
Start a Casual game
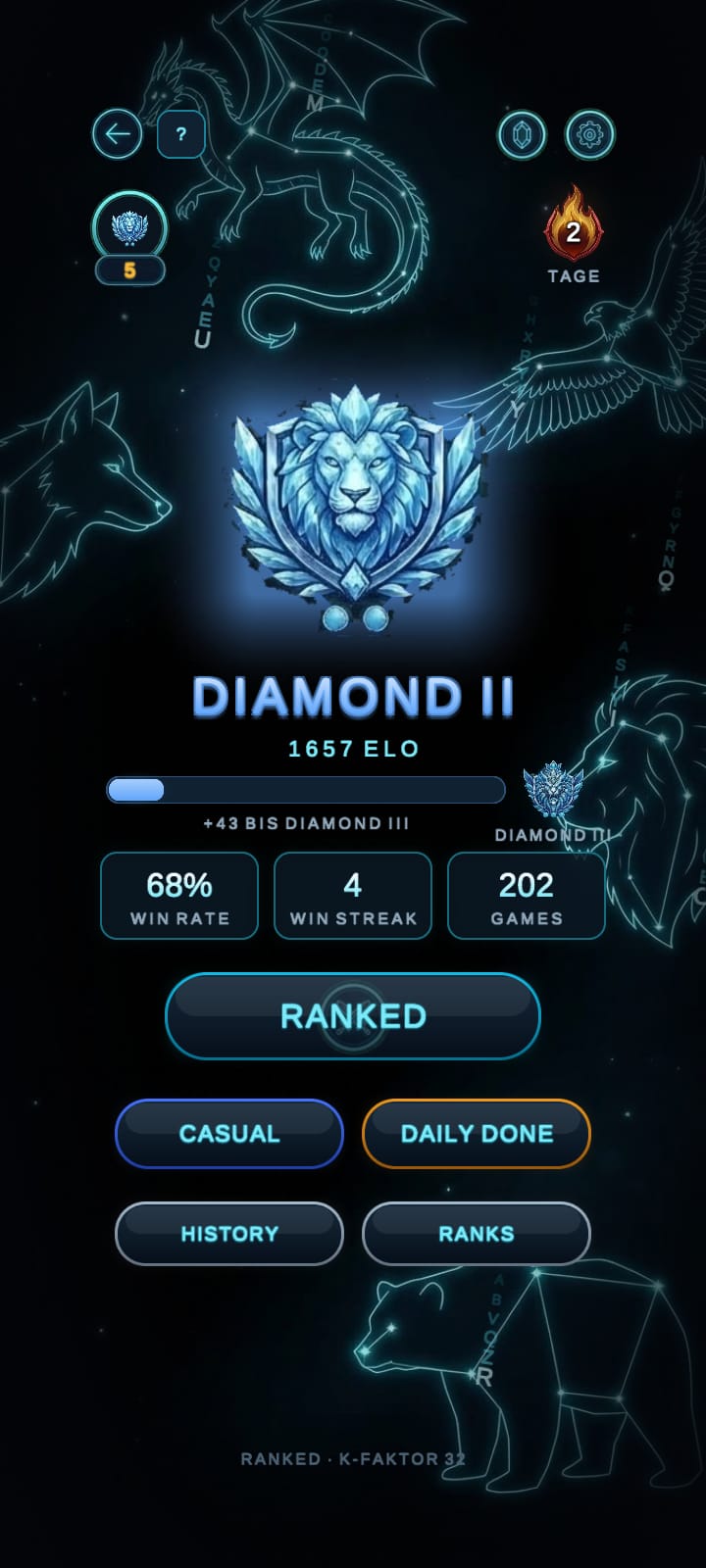click(x=229, y=1134)
